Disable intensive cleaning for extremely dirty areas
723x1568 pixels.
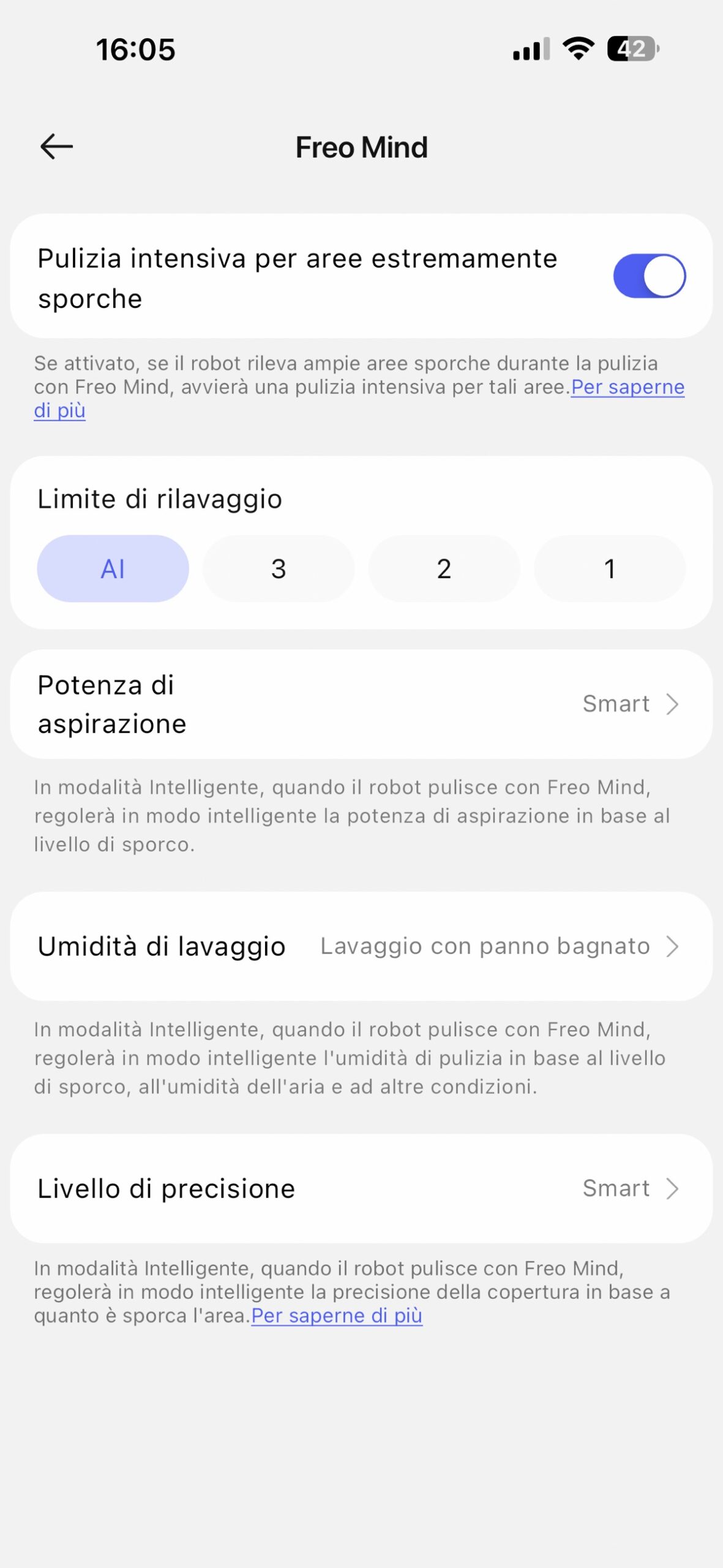649,276
